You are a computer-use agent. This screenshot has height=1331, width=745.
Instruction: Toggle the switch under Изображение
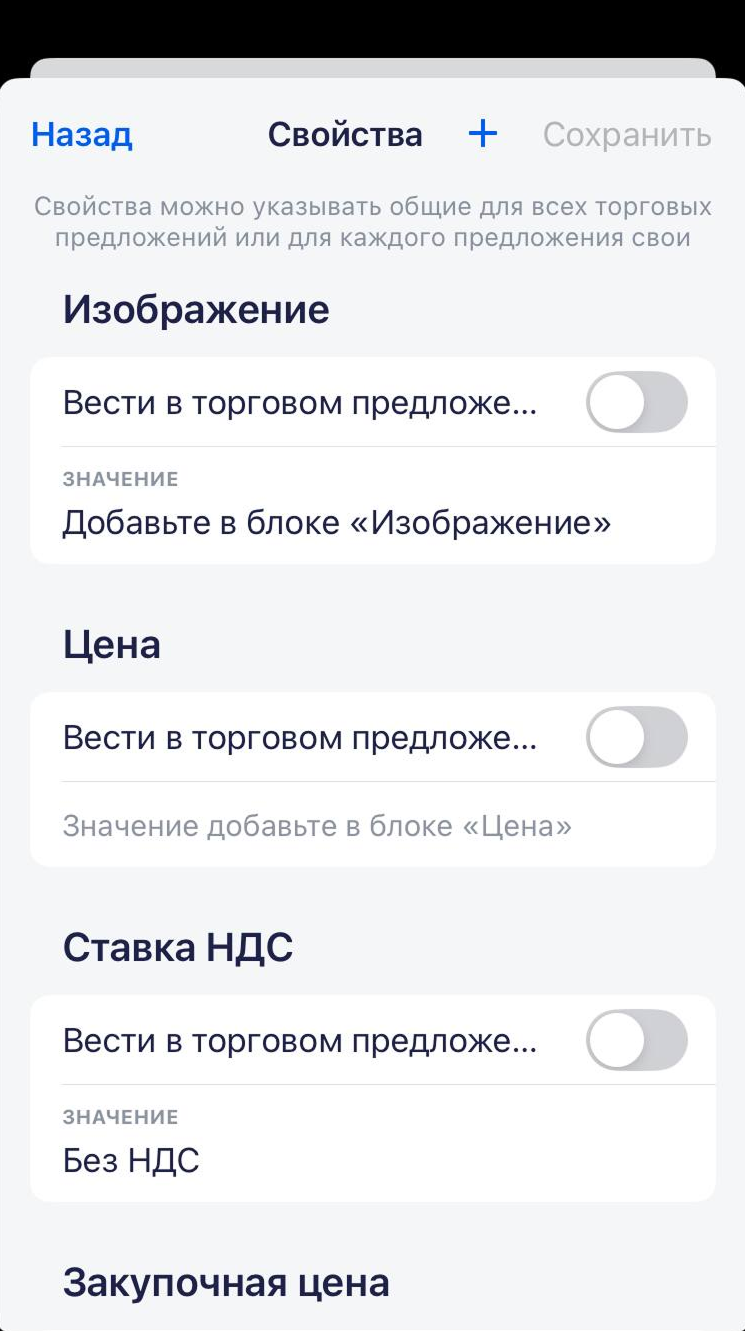[636, 403]
